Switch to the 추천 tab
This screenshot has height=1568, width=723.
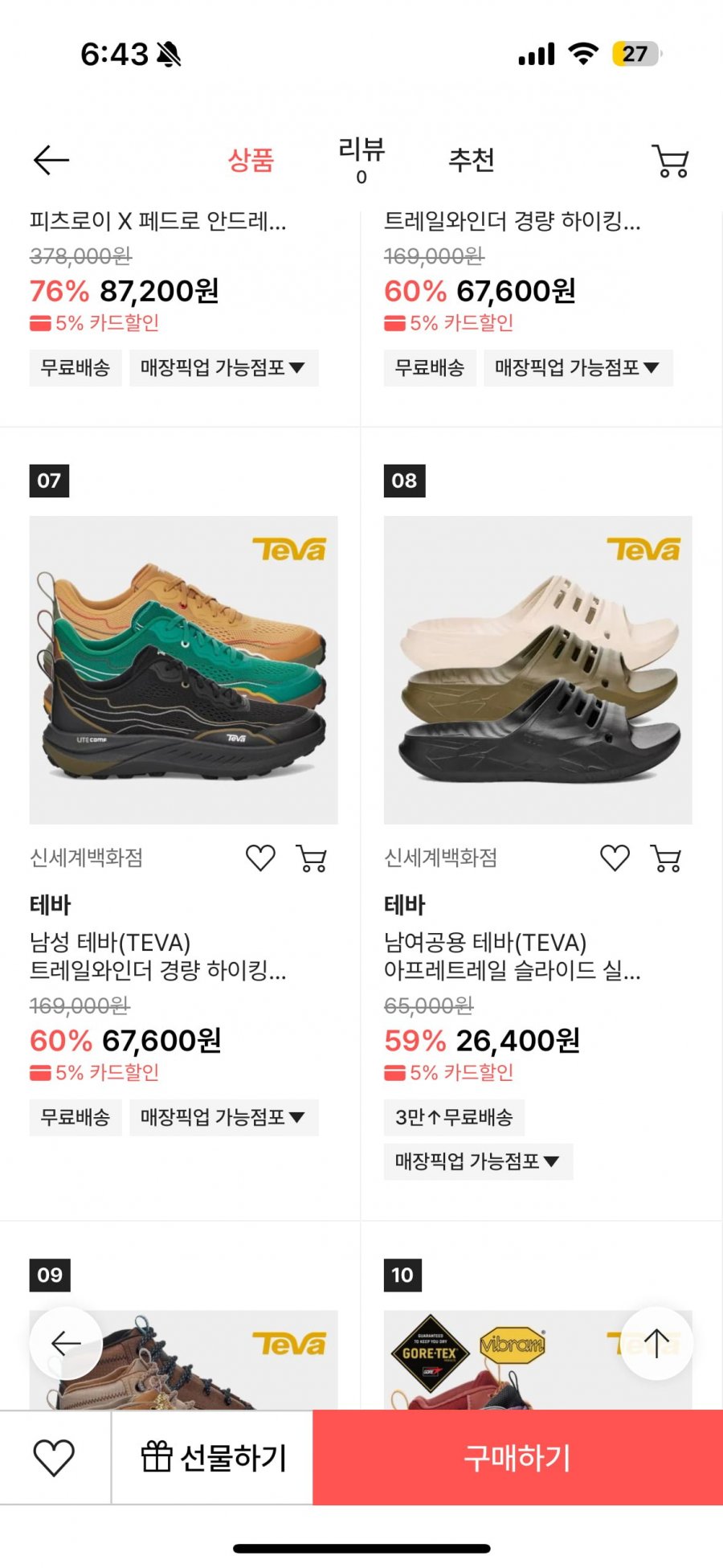click(x=471, y=160)
